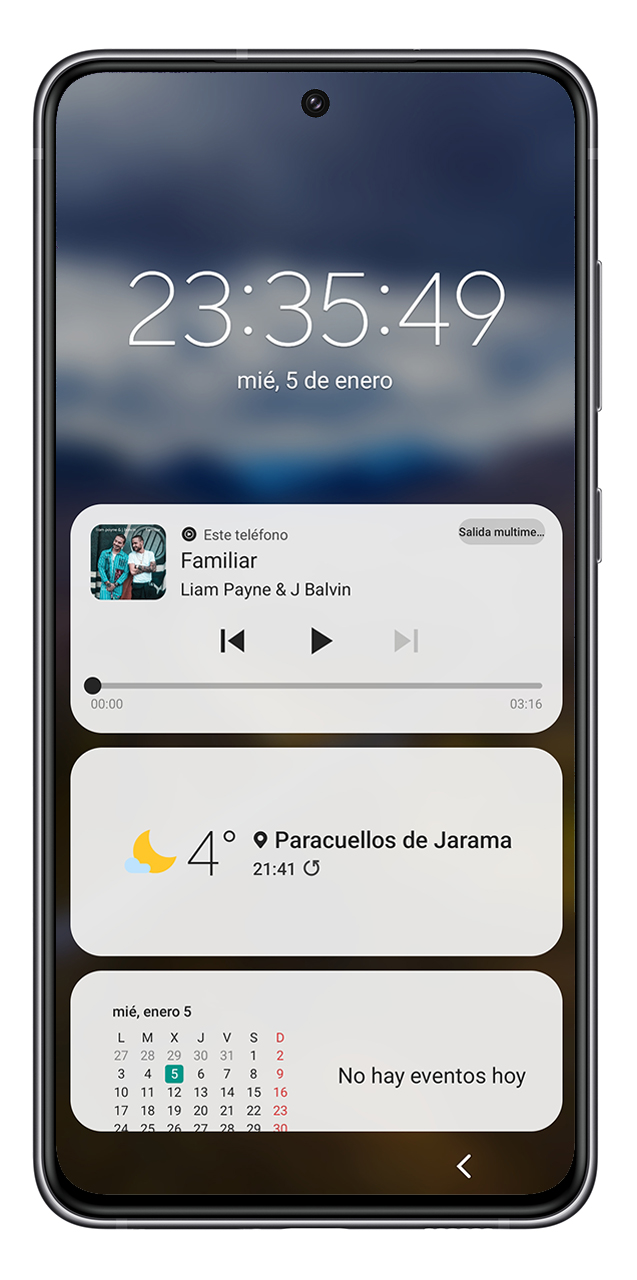Refresh the weather for Paracuellos de Jarama
This screenshot has width=637, height=1280.
click(x=312, y=868)
